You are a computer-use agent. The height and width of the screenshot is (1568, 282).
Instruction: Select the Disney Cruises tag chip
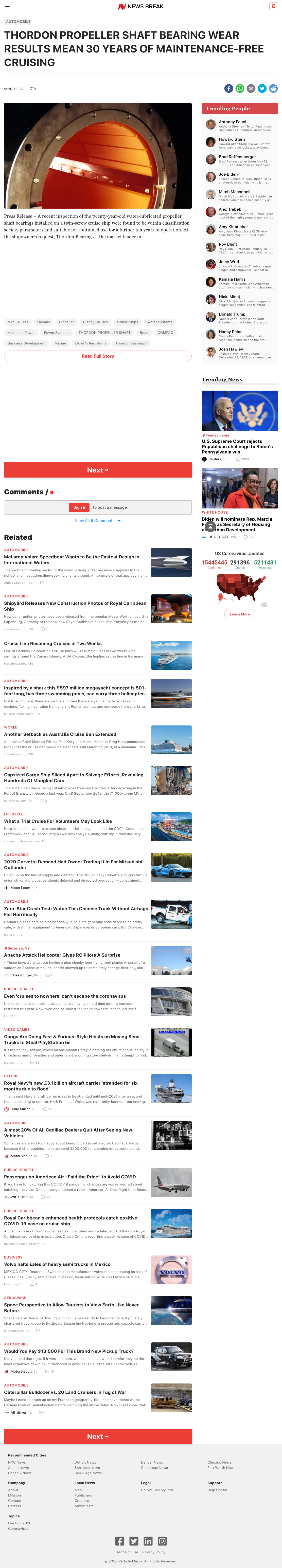pyautogui.click(x=96, y=322)
